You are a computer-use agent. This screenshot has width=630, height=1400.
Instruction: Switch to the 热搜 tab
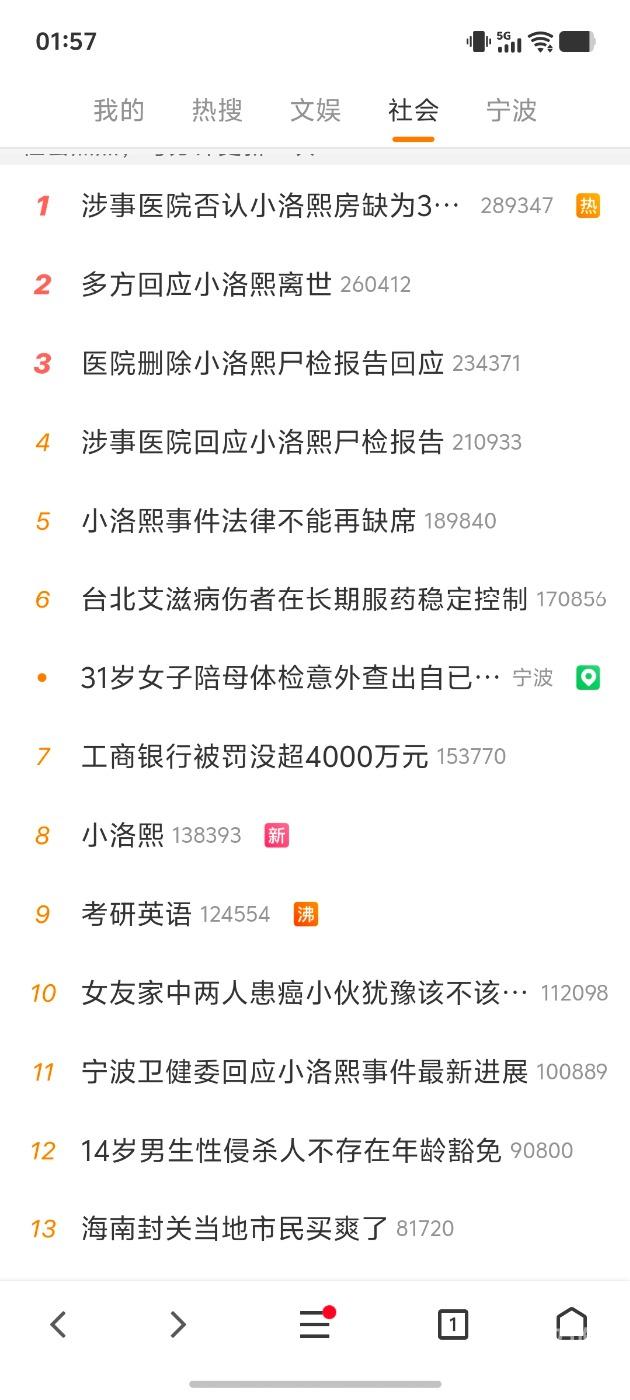[217, 110]
